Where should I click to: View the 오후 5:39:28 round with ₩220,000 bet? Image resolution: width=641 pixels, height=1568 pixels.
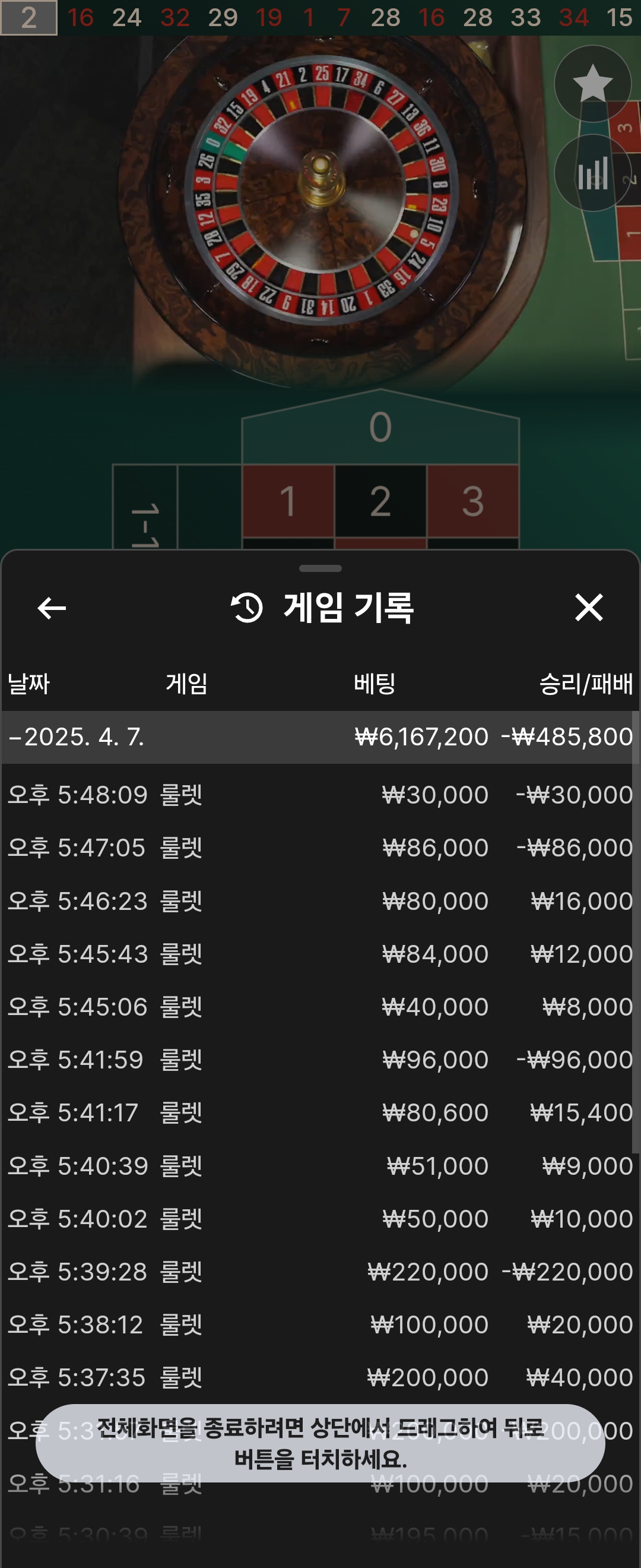pos(319,1272)
